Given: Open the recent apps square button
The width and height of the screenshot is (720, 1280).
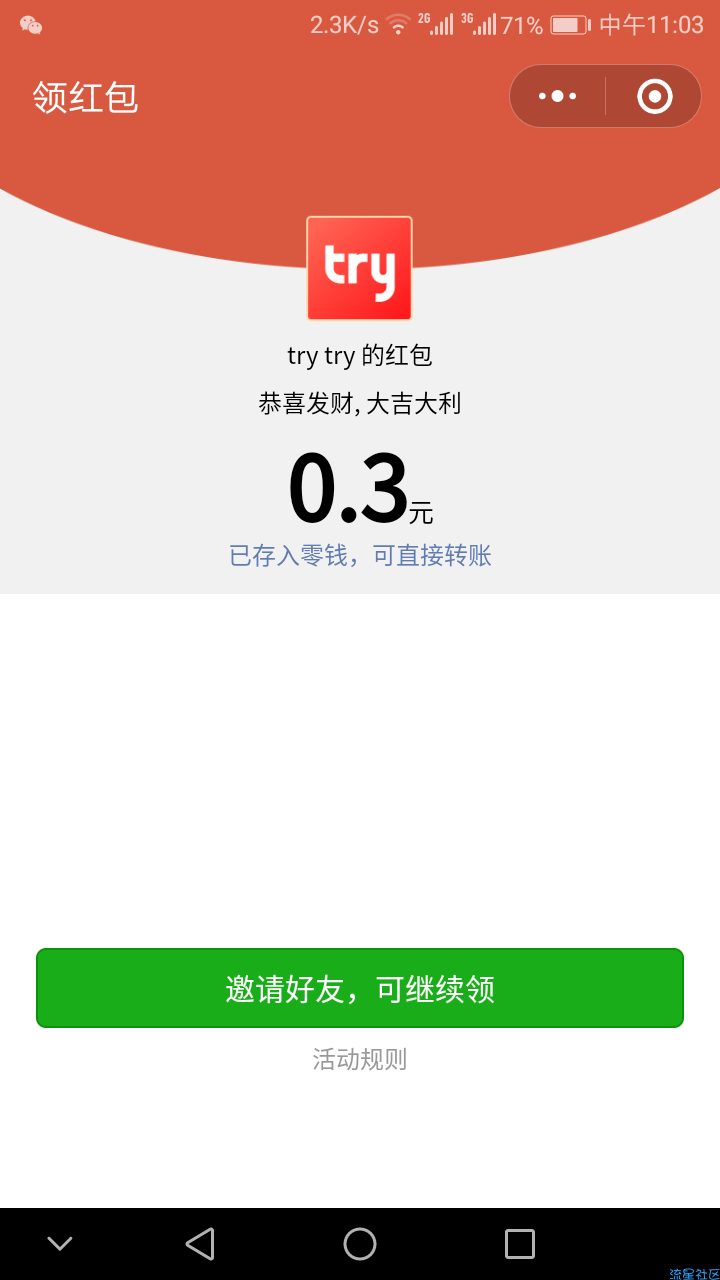Looking at the screenshot, I should (x=520, y=1244).
